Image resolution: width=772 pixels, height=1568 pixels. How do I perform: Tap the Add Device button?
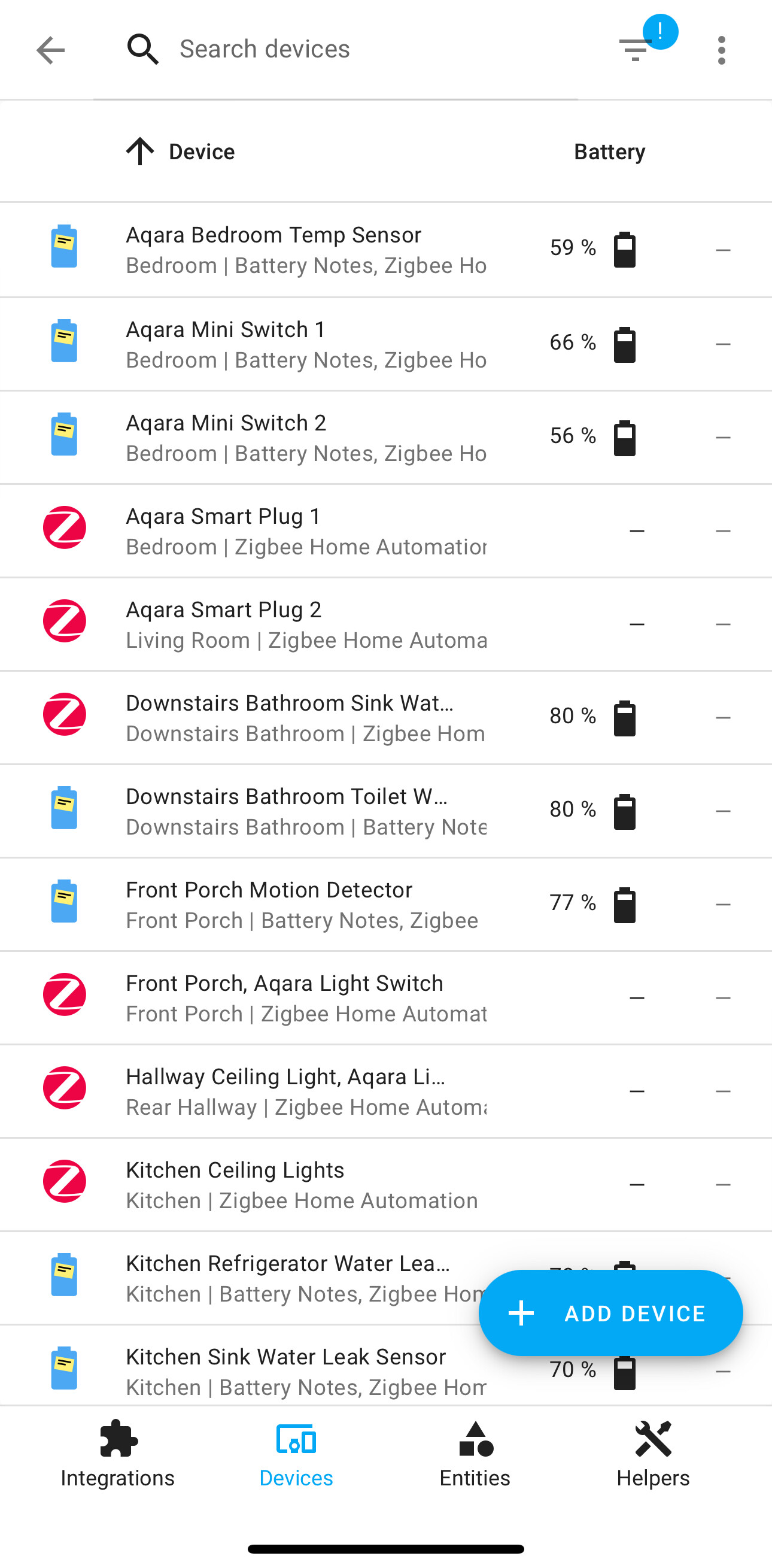point(610,1313)
